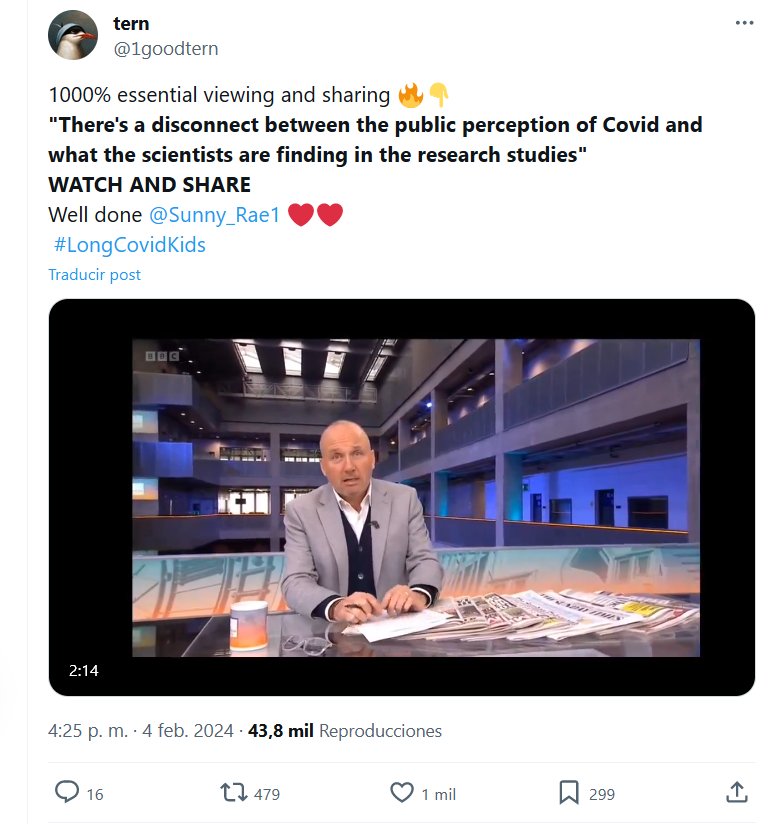
Task: Open the post's overflow menu
Action: tap(744, 22)
